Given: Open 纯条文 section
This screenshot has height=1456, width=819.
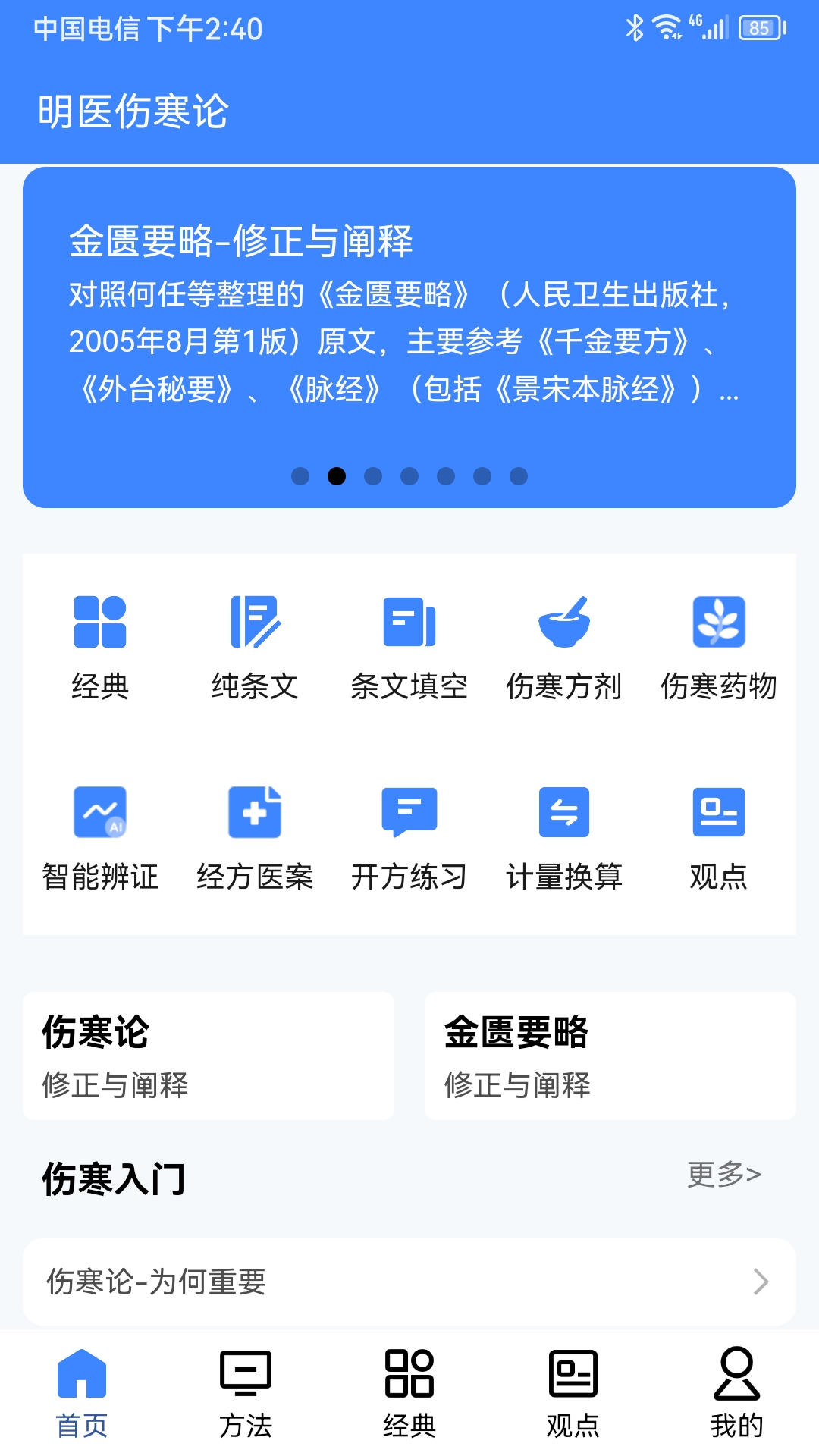Looking at the screenshot, I should [x=255, y=646].
